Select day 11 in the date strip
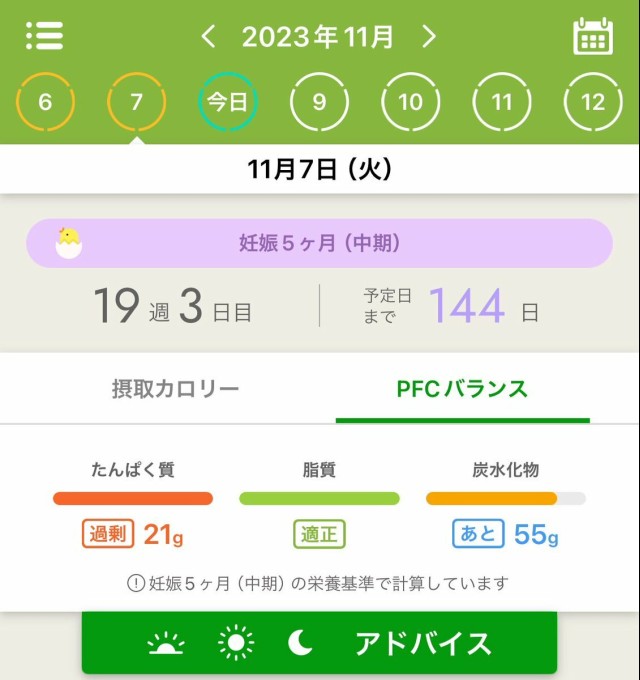This screenshot has width=640, height=680. point(501,102)
